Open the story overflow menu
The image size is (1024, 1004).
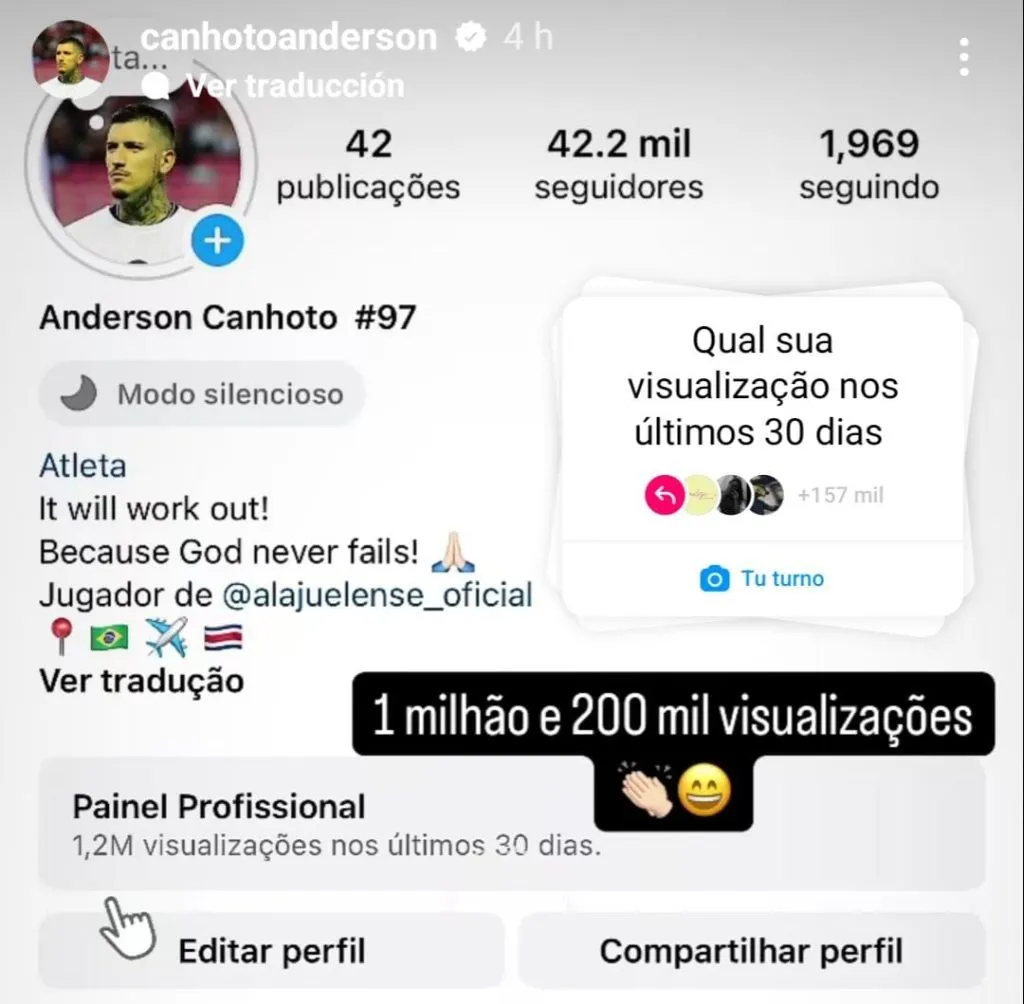pos(963,58)
